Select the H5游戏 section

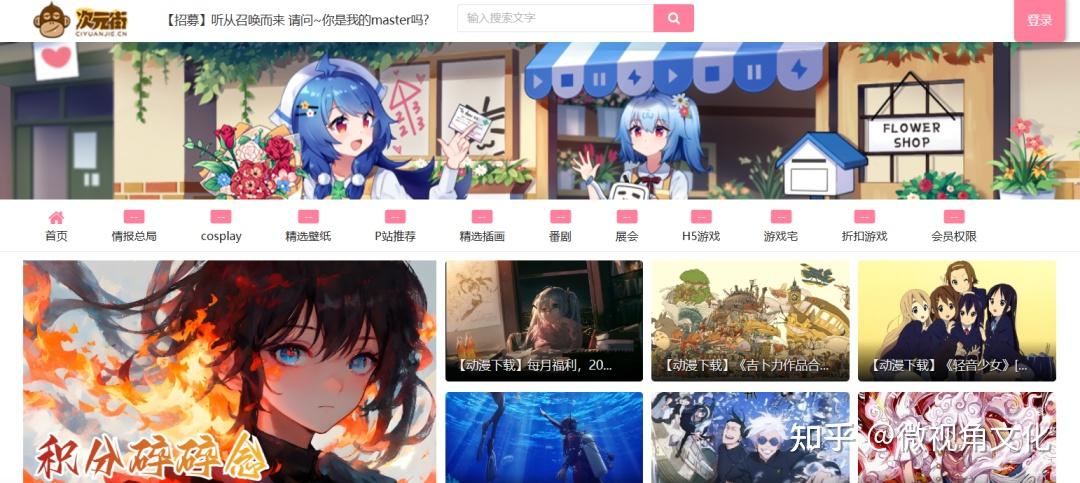[x=701, y=227]
